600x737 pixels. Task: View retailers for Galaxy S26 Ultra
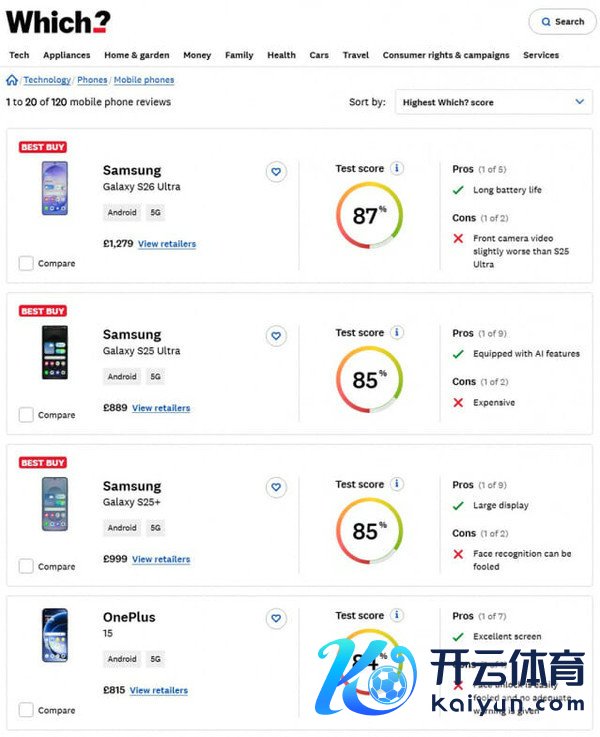[x=167, y=244]
